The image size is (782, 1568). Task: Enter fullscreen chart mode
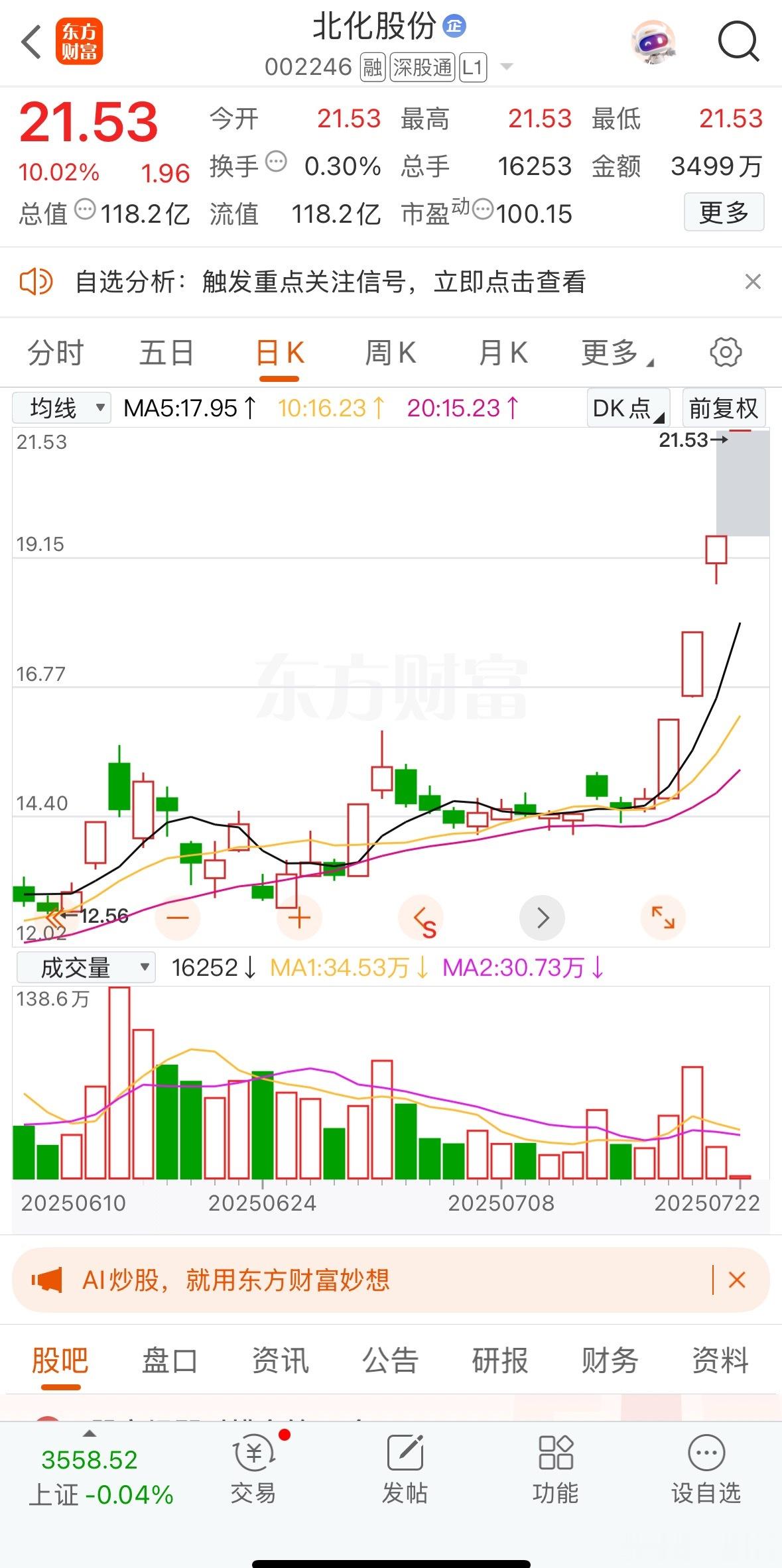point(663,918)
